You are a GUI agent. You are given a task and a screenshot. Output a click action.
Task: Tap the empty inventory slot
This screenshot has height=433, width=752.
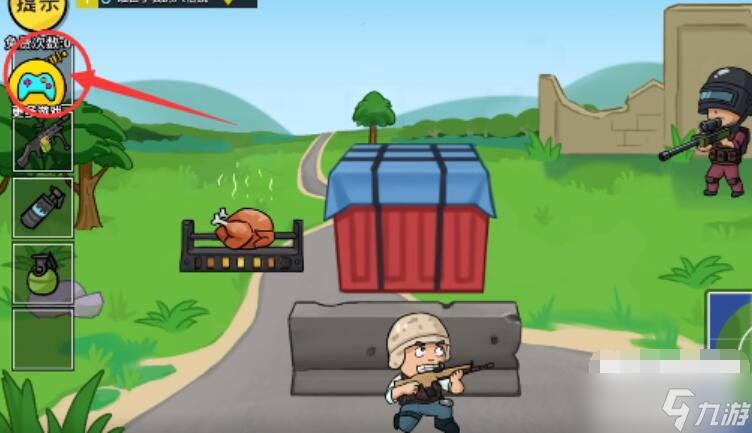42,339
